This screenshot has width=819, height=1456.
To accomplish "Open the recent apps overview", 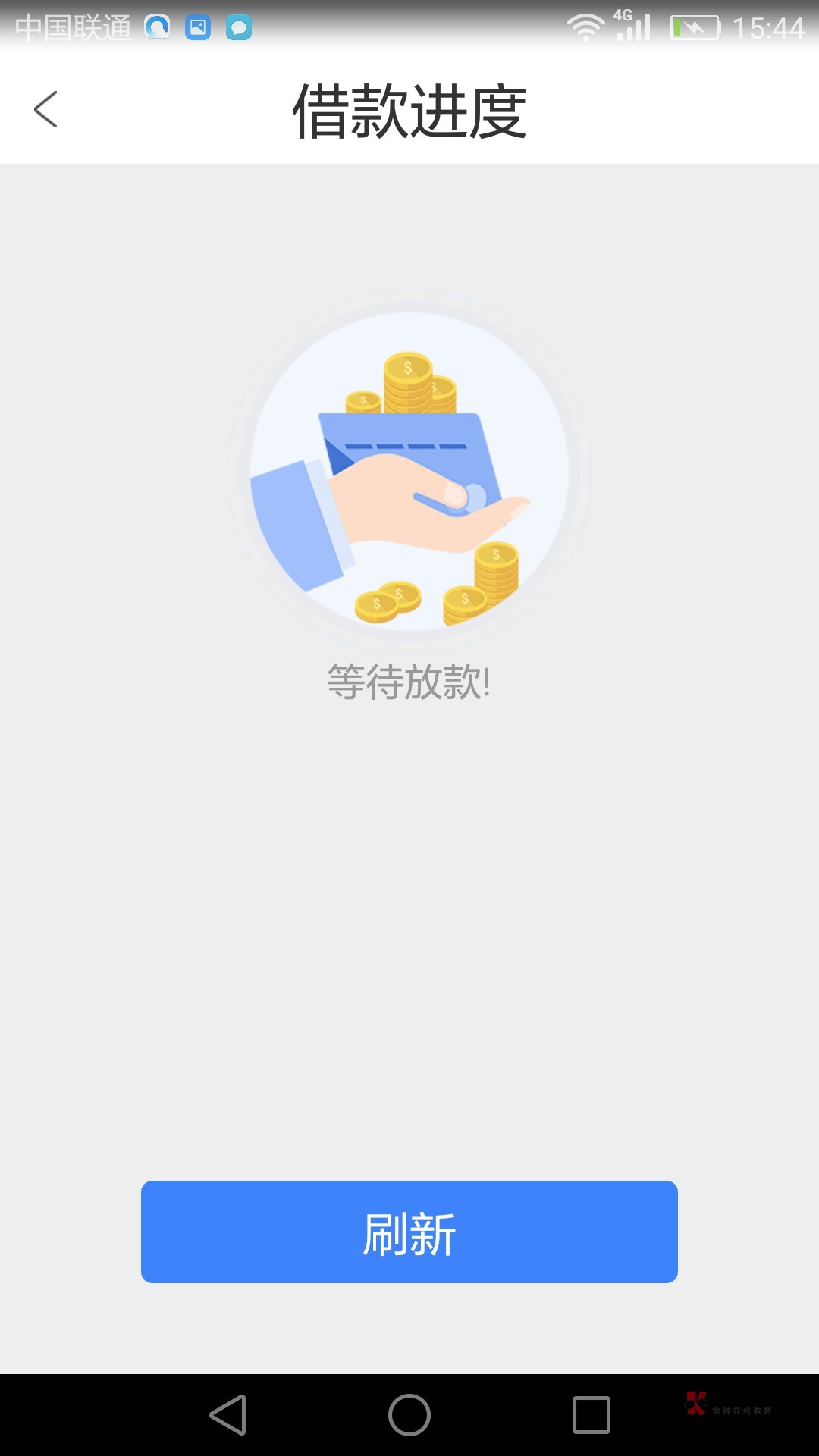I will (x=591, y=1415).
